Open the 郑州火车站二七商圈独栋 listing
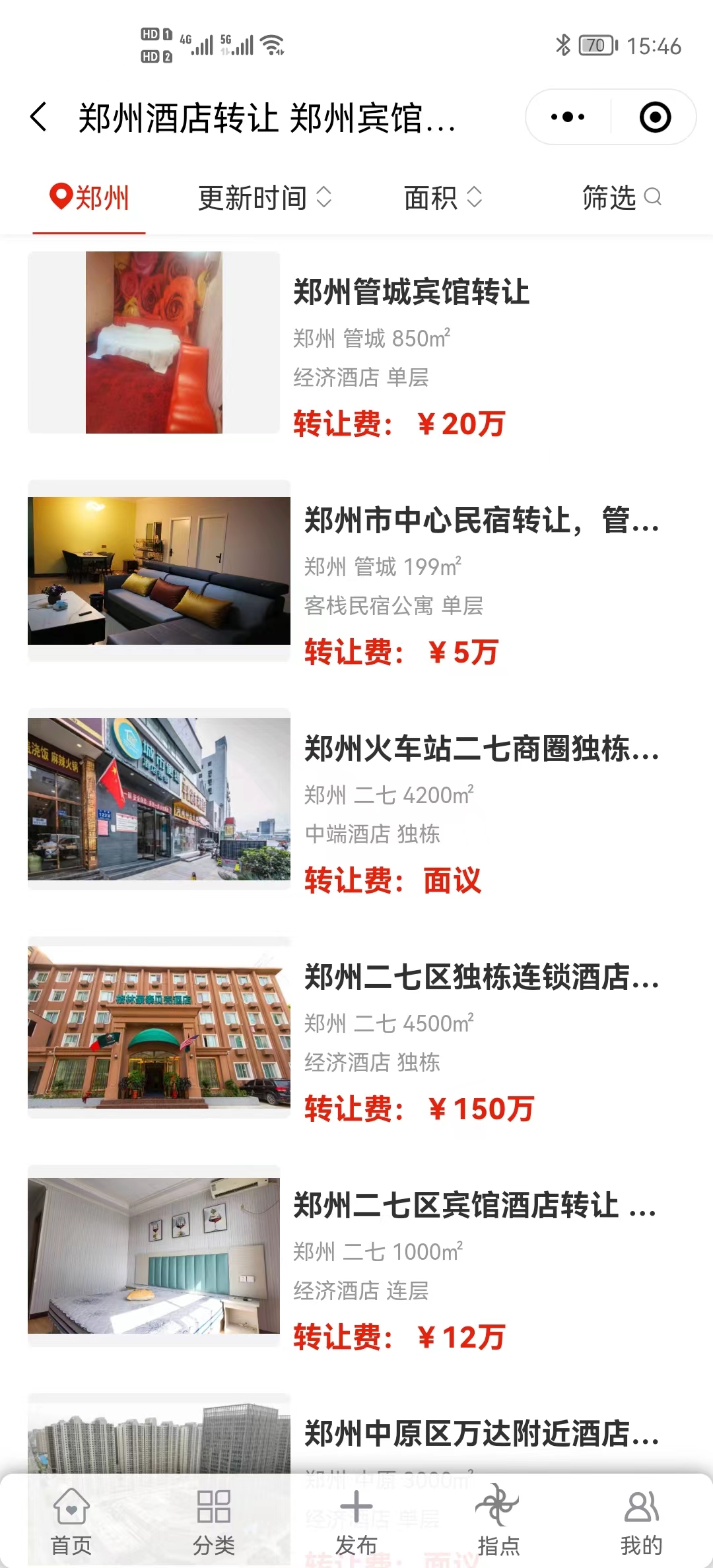 [x=481, y=749]
